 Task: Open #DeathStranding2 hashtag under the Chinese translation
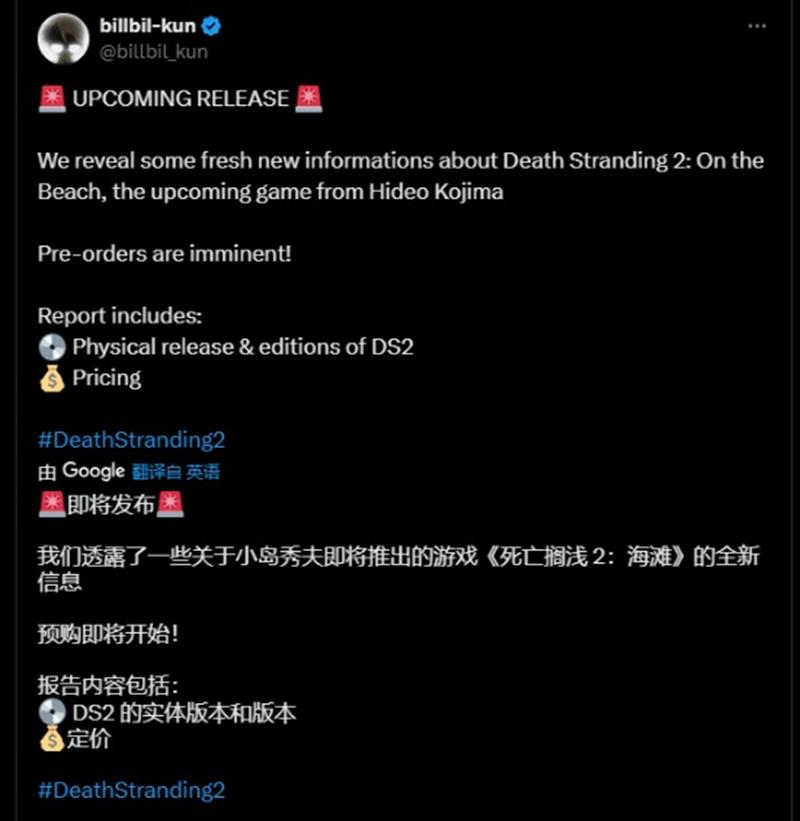[x=131, y=790]
